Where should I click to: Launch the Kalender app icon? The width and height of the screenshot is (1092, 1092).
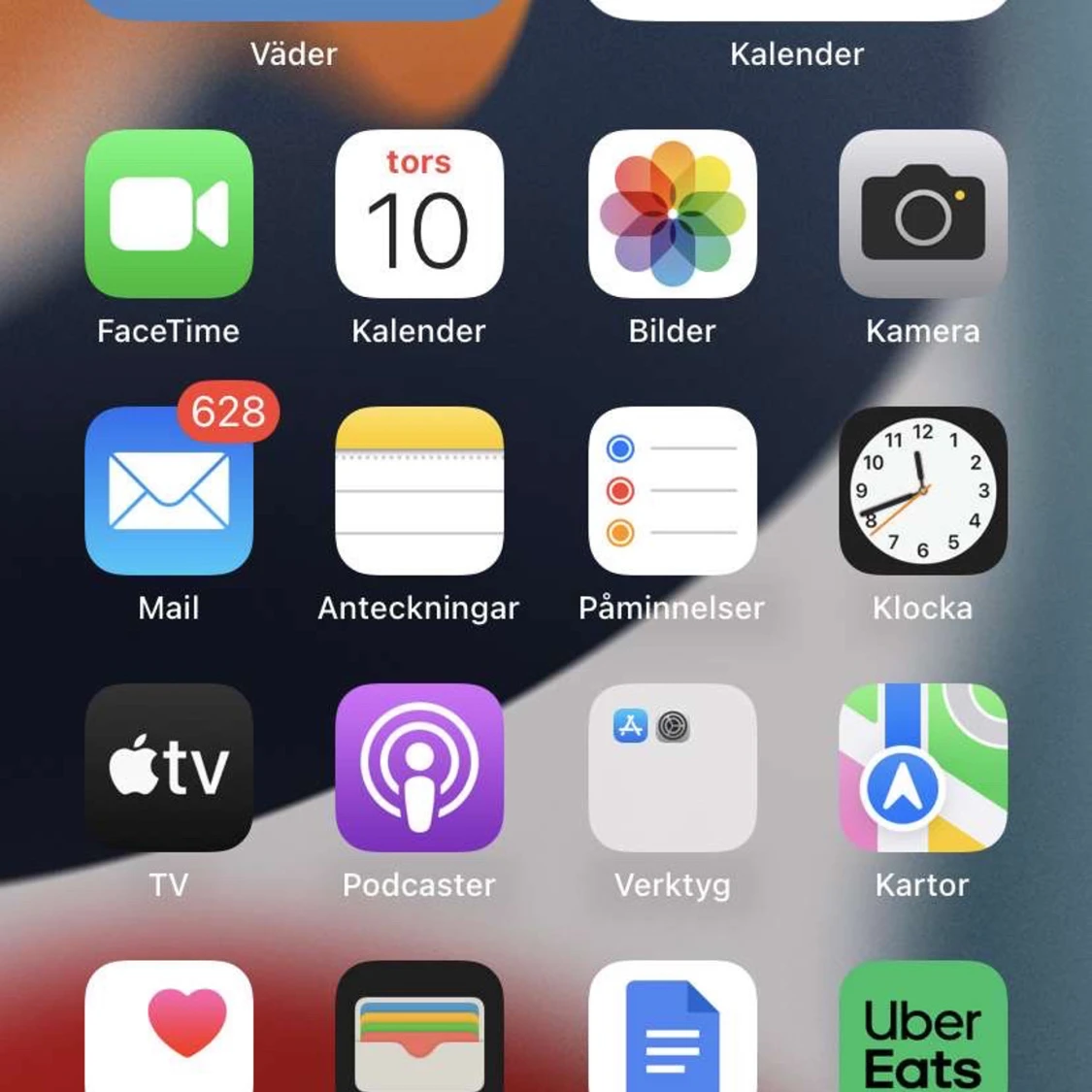tap(418, 215)
